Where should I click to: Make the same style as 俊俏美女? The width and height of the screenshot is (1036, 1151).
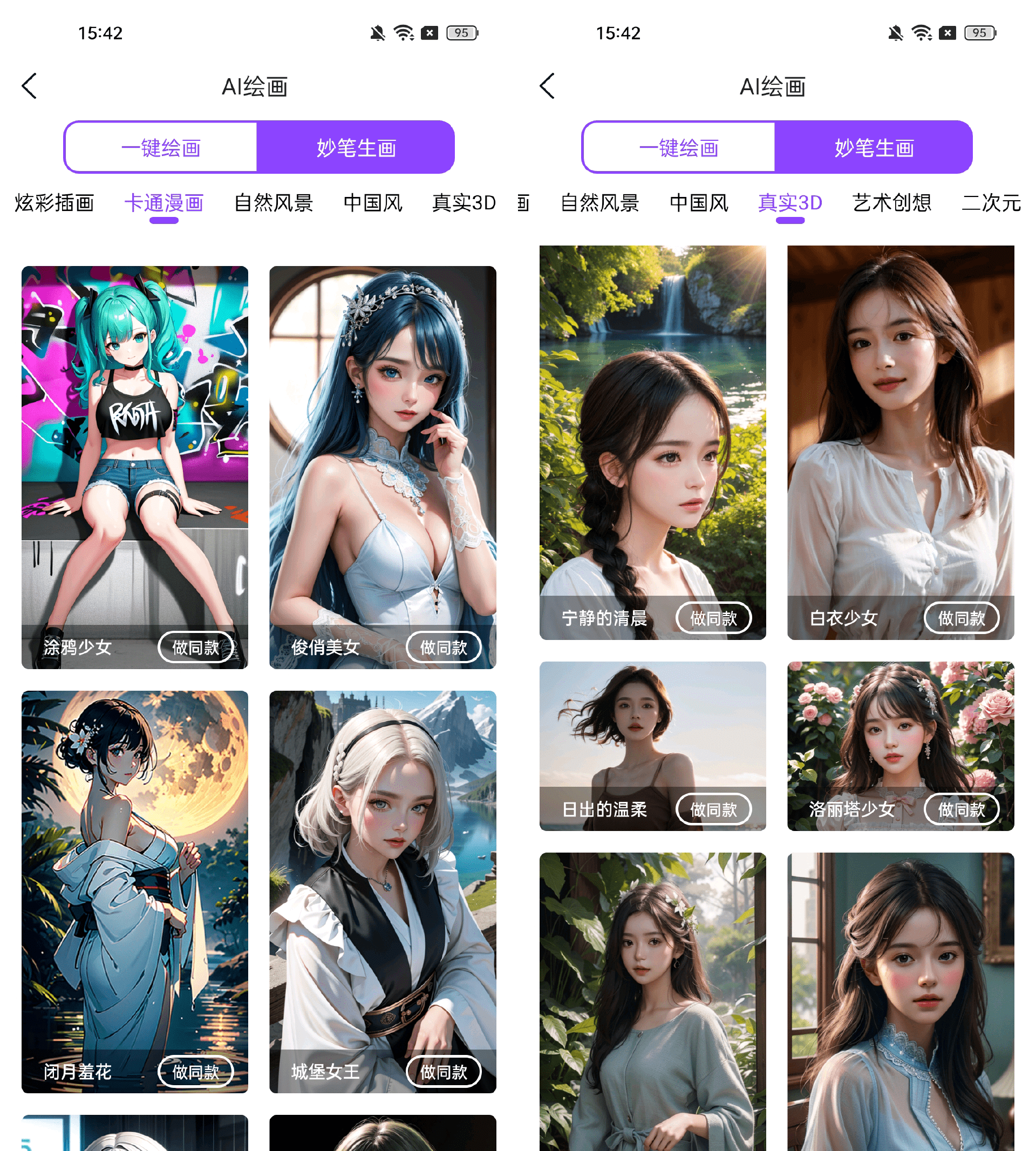(443, 647)
